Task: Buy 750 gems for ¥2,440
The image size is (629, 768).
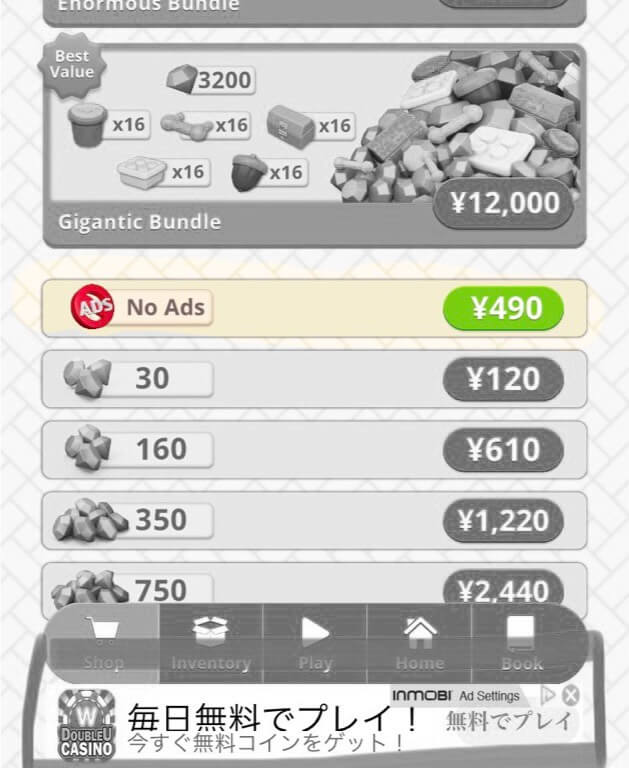Action: click(x=503, y=590)
